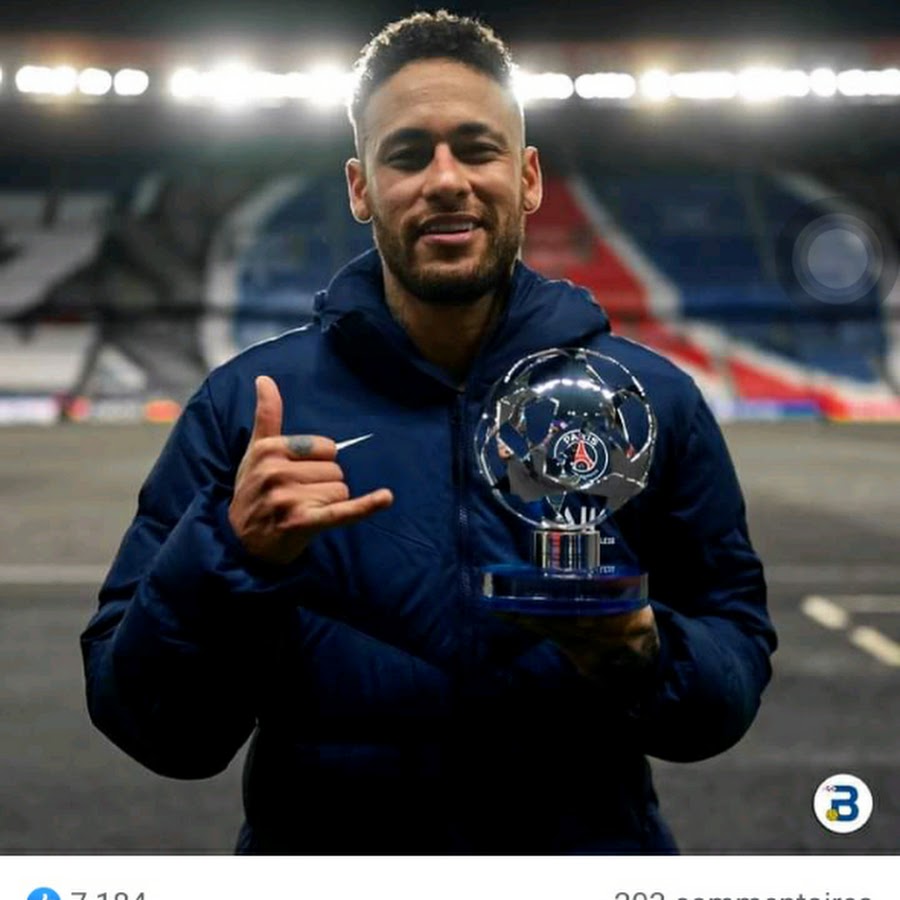View the 202 commentaires on this post
This screenshot has height=900, width=900.
coord(742,893)
